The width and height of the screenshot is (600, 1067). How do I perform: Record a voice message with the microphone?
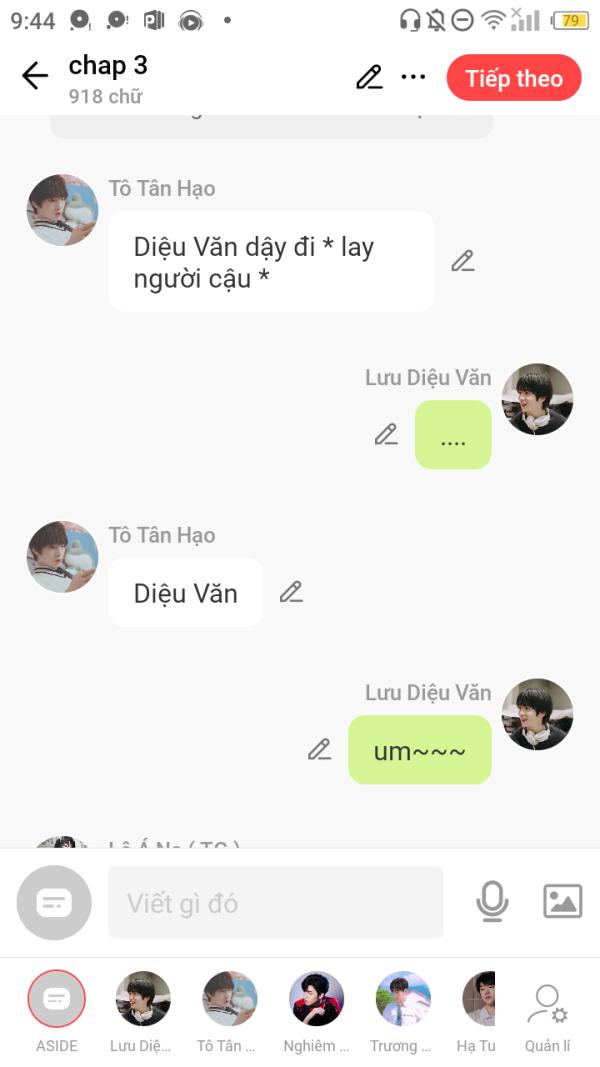tap(492, 902)
